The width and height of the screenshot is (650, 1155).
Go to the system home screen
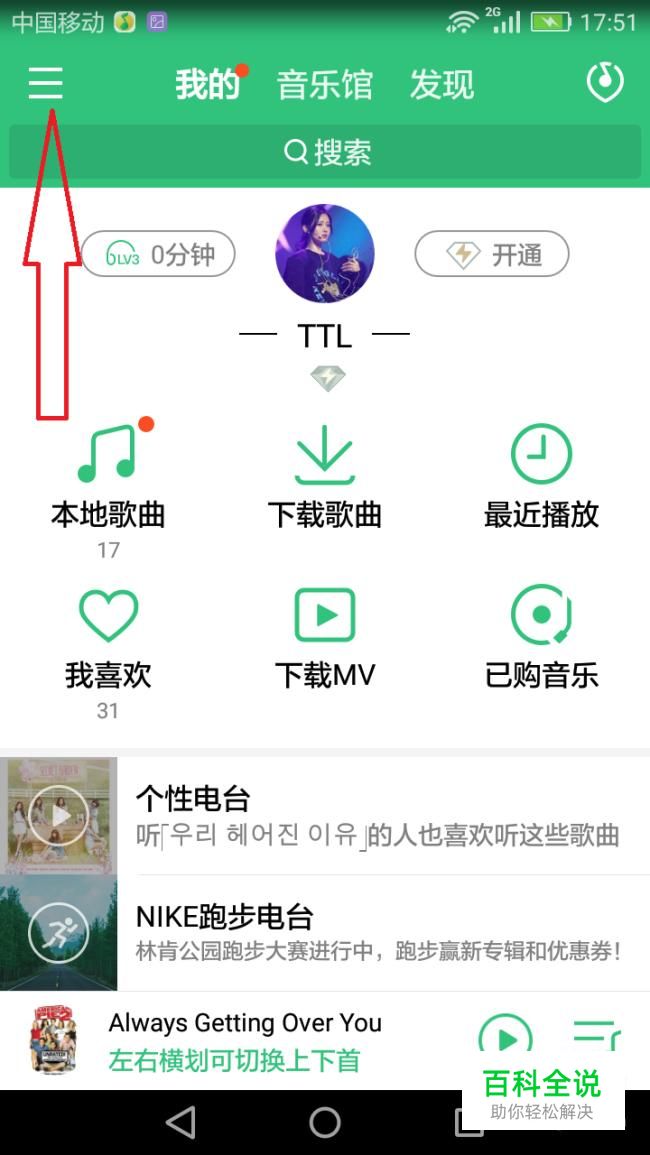pos(325,1122)
